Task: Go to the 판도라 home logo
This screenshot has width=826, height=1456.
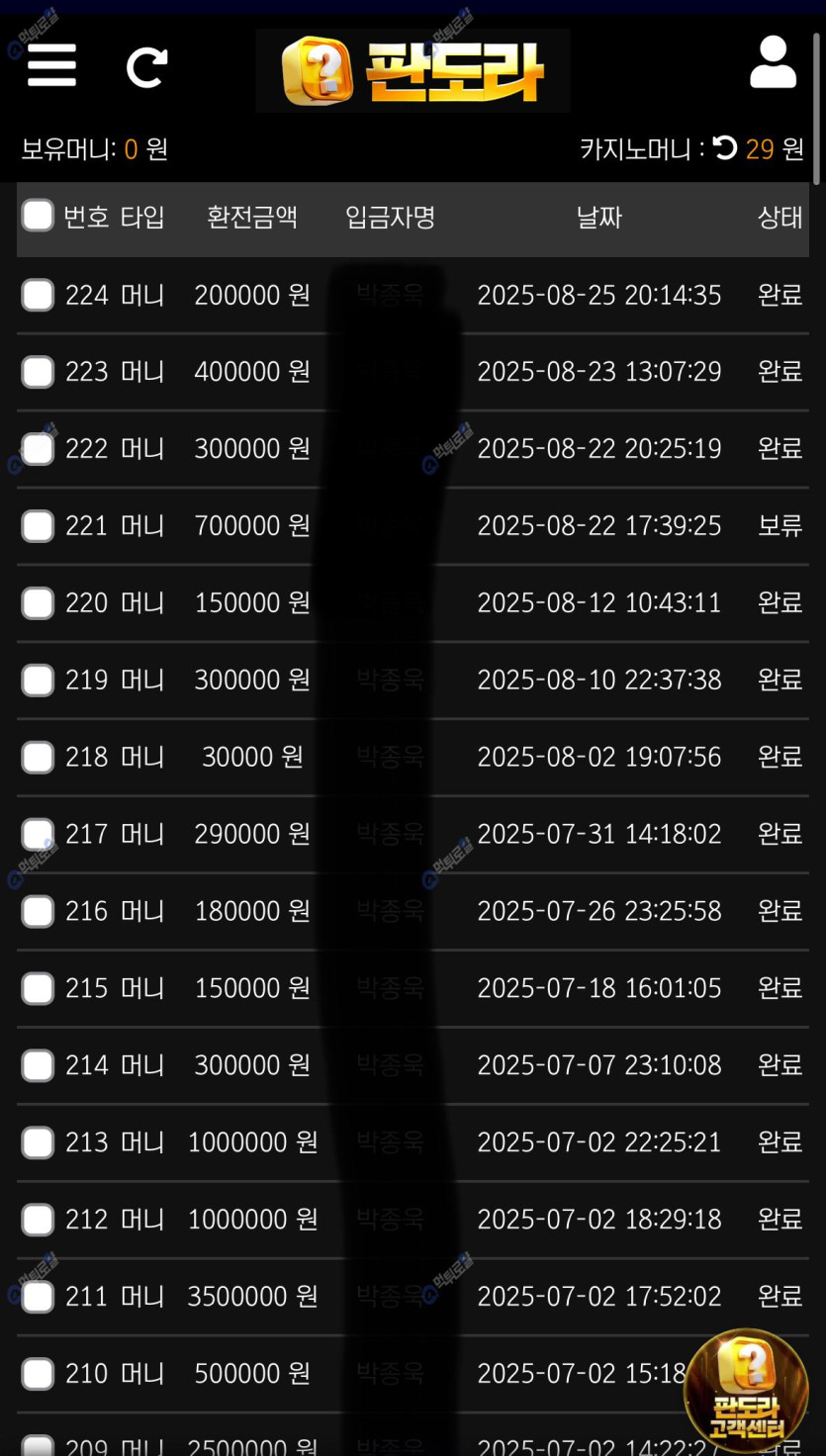Action: (413, 70)
